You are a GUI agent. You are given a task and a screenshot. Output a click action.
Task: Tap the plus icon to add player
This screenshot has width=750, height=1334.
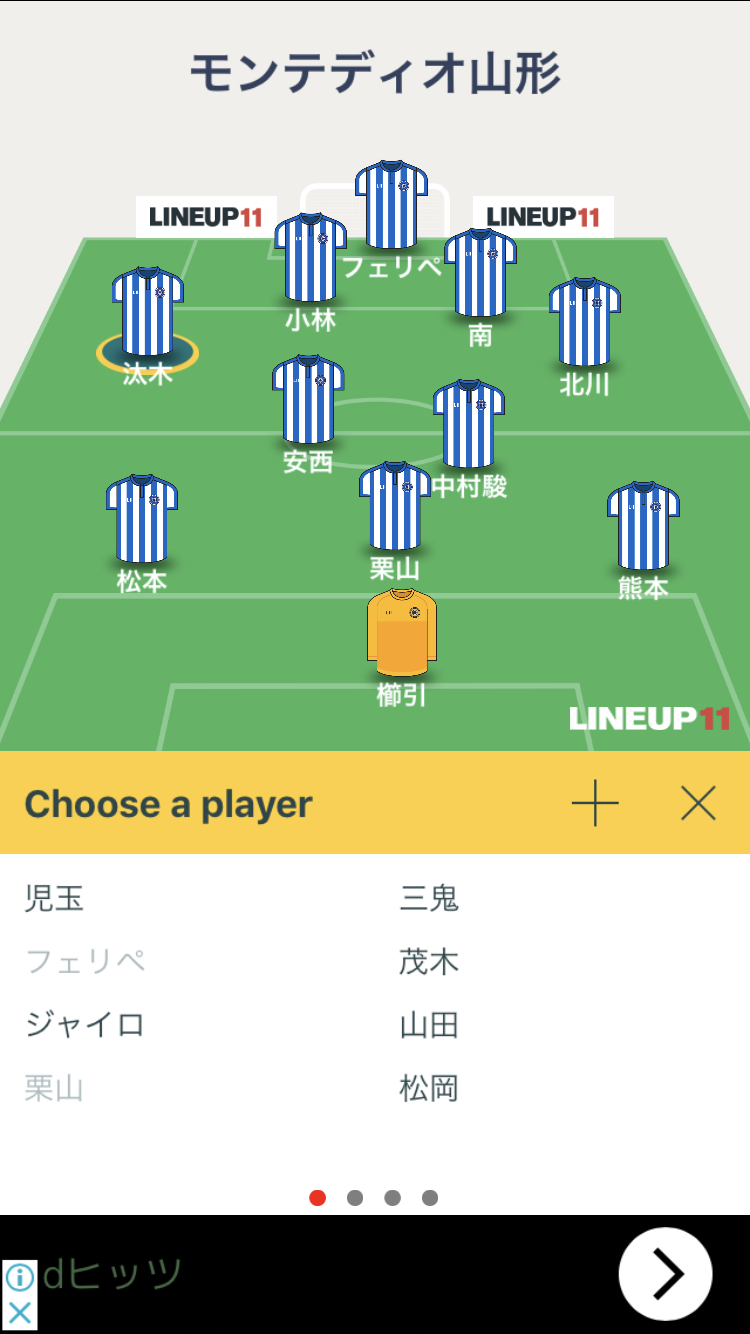click(x=595, y=803)
